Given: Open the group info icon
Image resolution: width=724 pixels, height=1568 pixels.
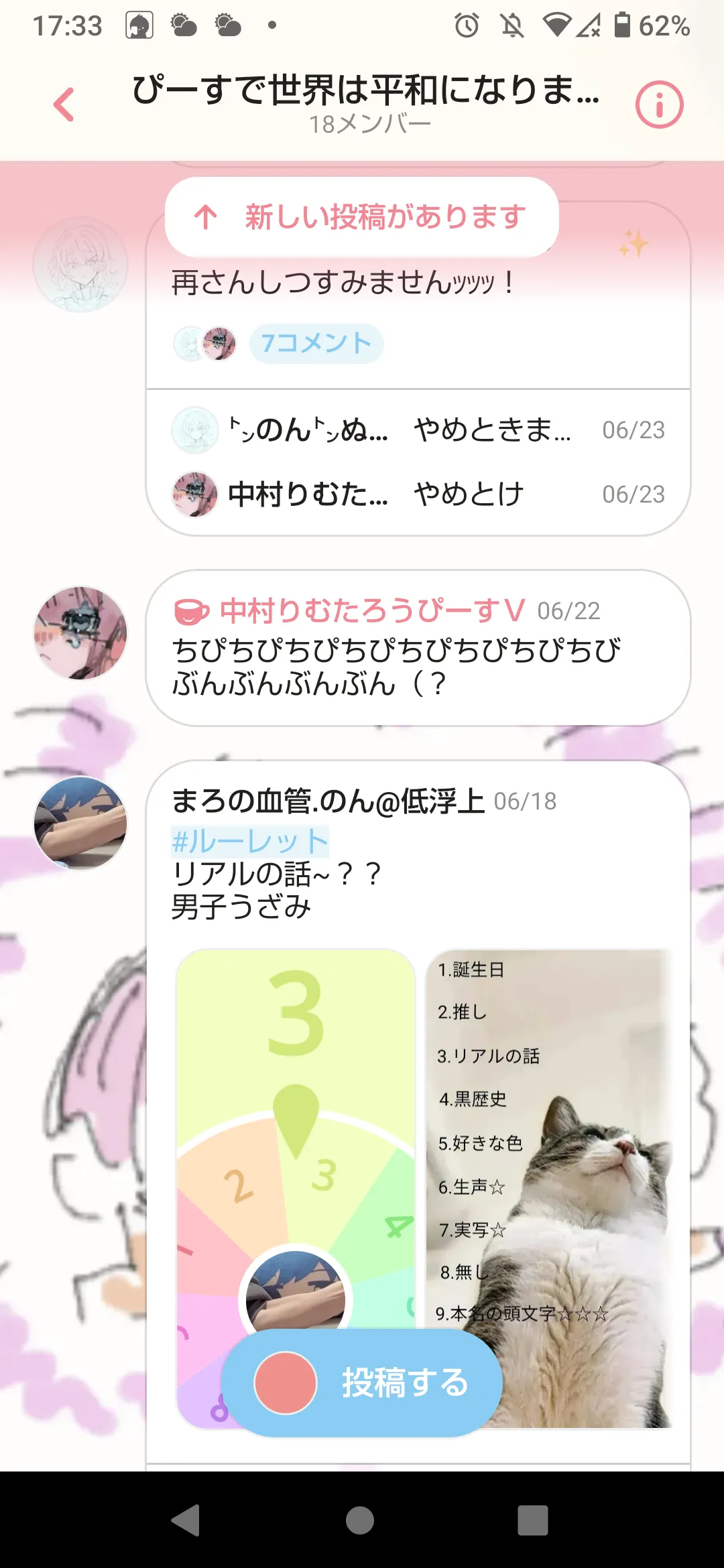Looking at the screenshot, I should [659, 105].
